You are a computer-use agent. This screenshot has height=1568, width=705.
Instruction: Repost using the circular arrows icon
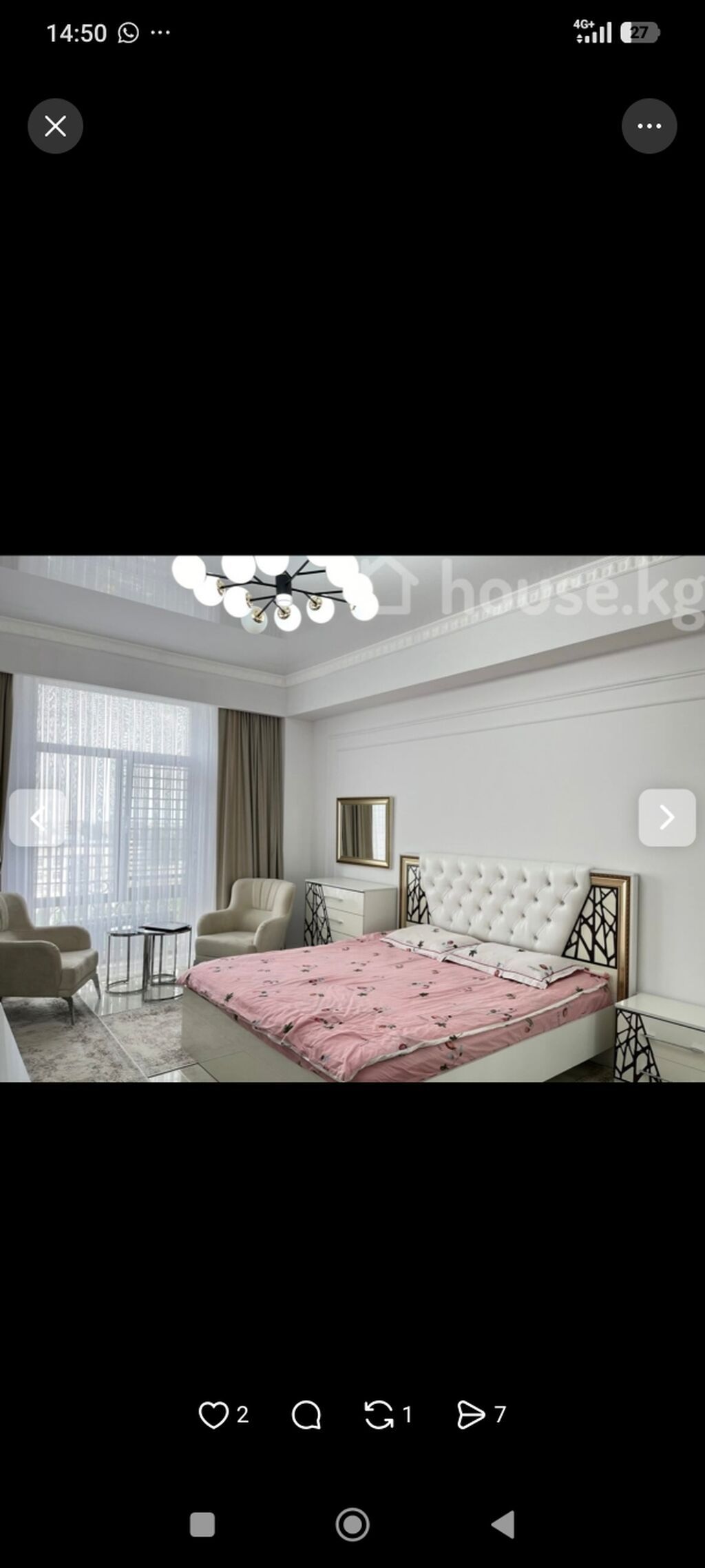pyautogui.click(x=379, y=1415)
